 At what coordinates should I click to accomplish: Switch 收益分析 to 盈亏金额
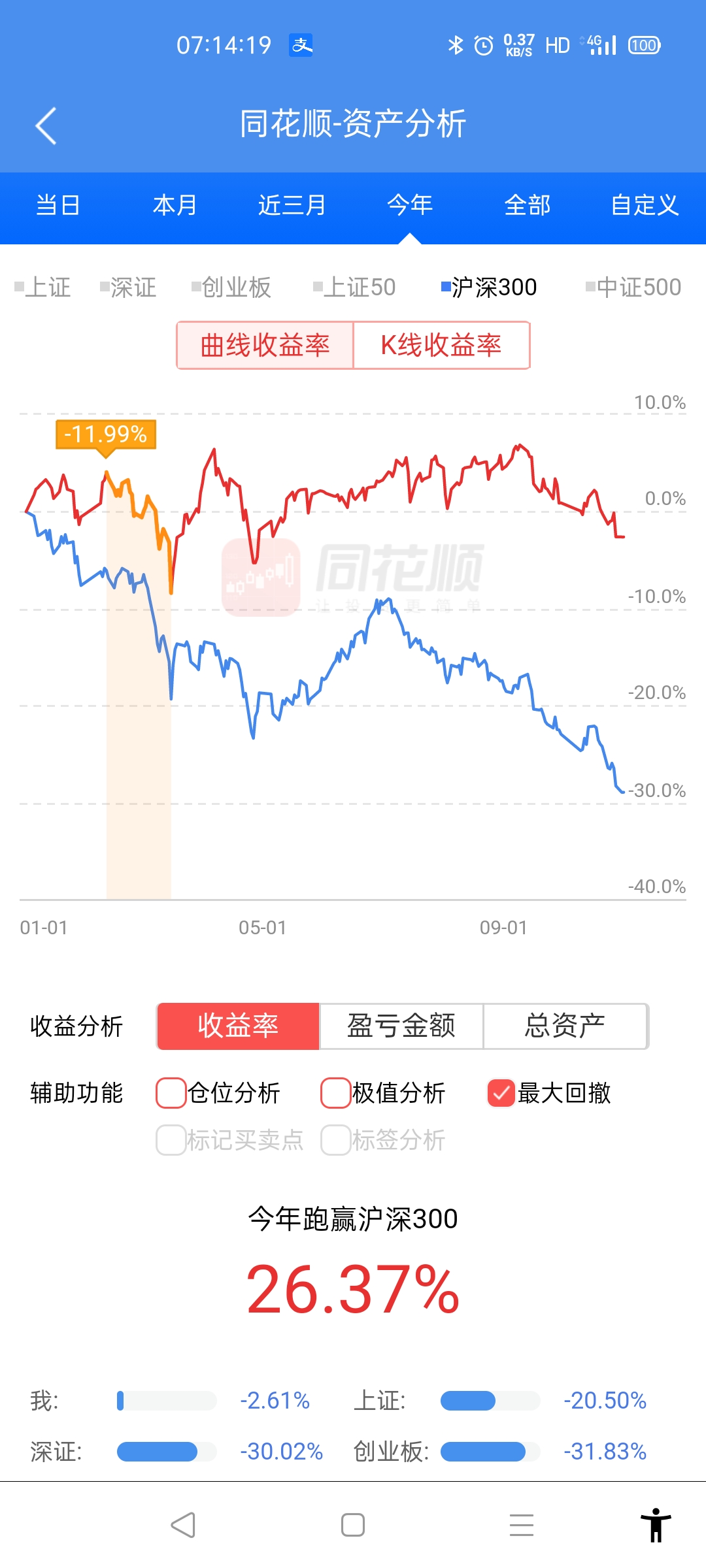click(x=401, y=1026)
